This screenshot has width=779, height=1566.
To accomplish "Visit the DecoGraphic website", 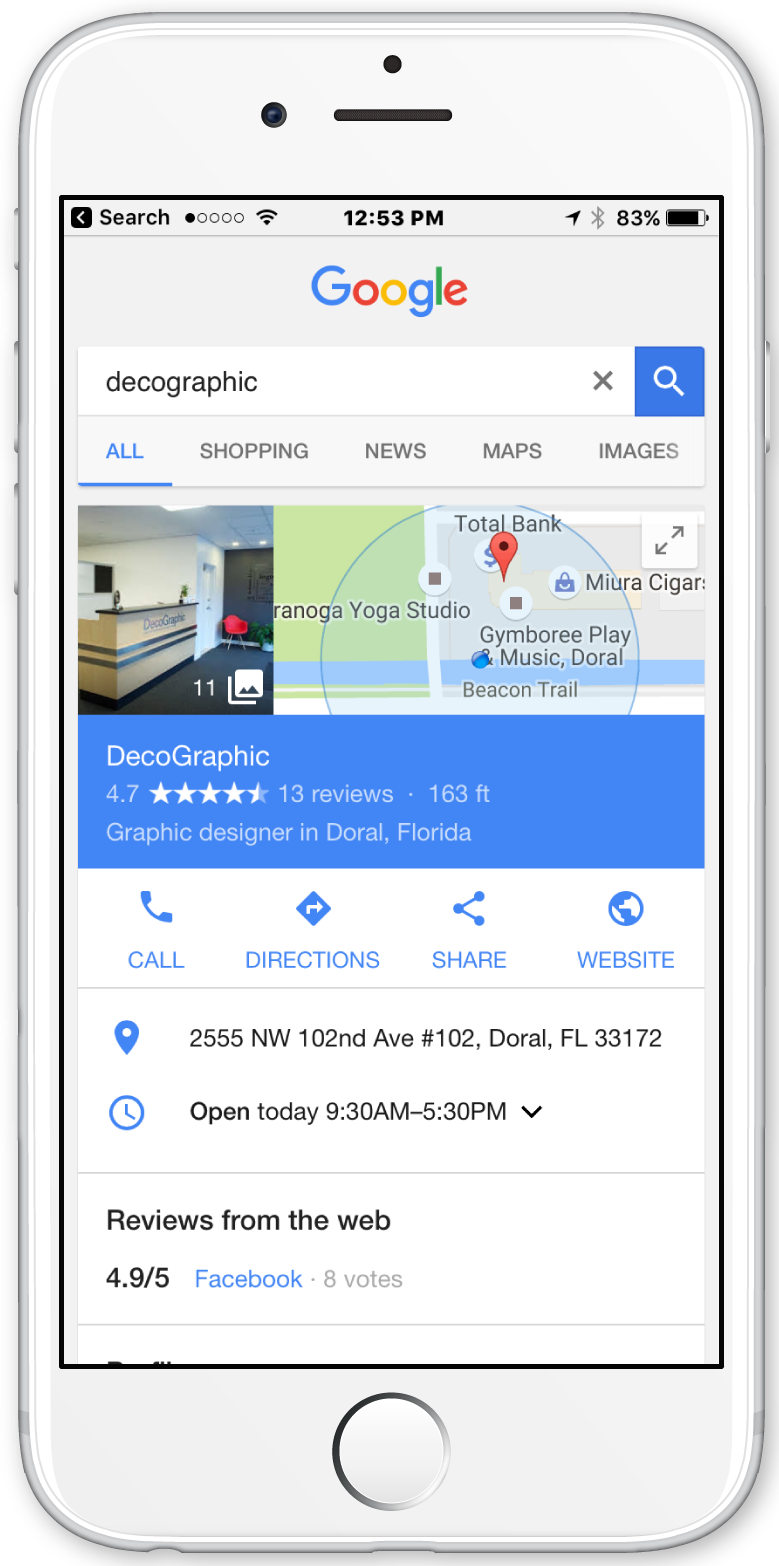I will [626, 930].
